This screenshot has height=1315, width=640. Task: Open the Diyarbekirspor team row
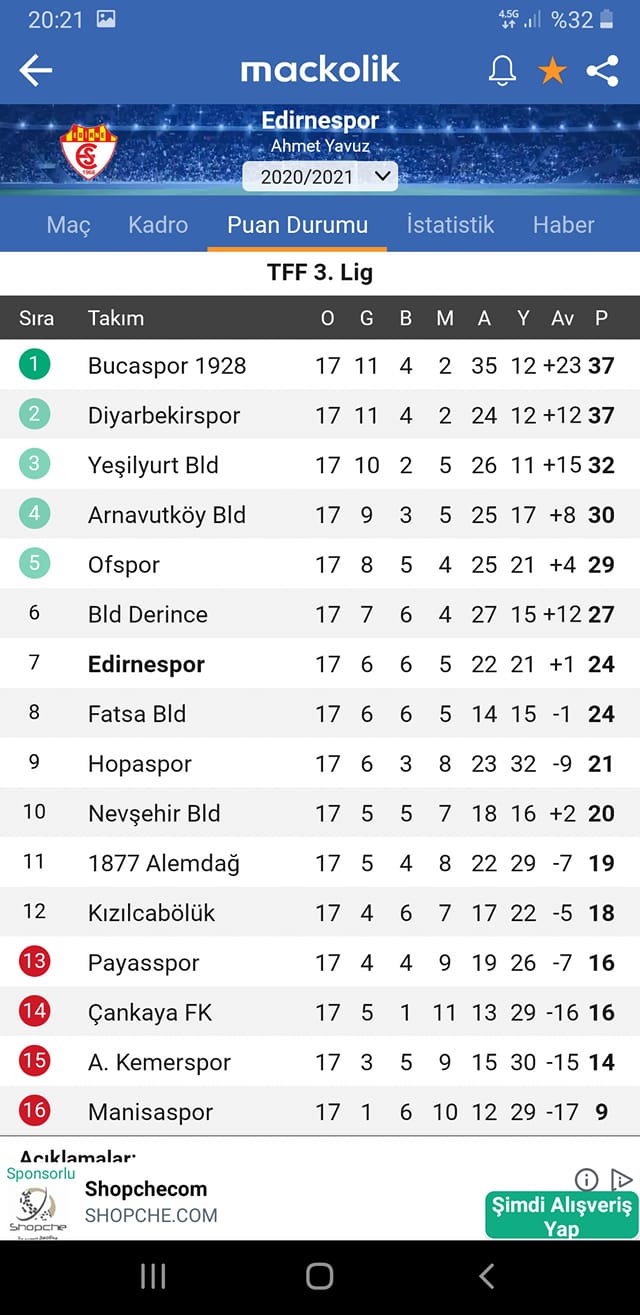(320, 415)
